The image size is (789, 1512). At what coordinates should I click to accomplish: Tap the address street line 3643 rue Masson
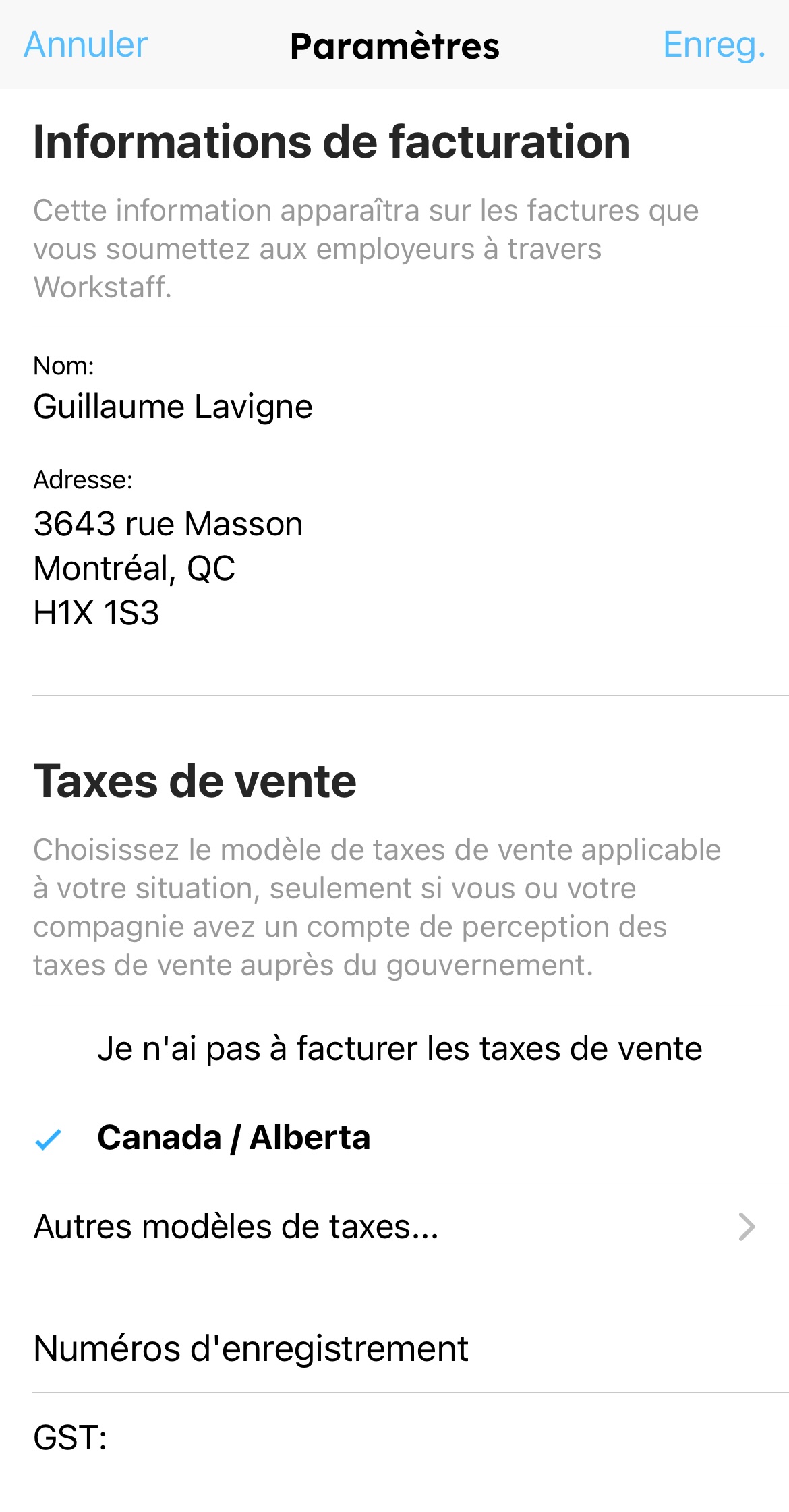point(168,523)
